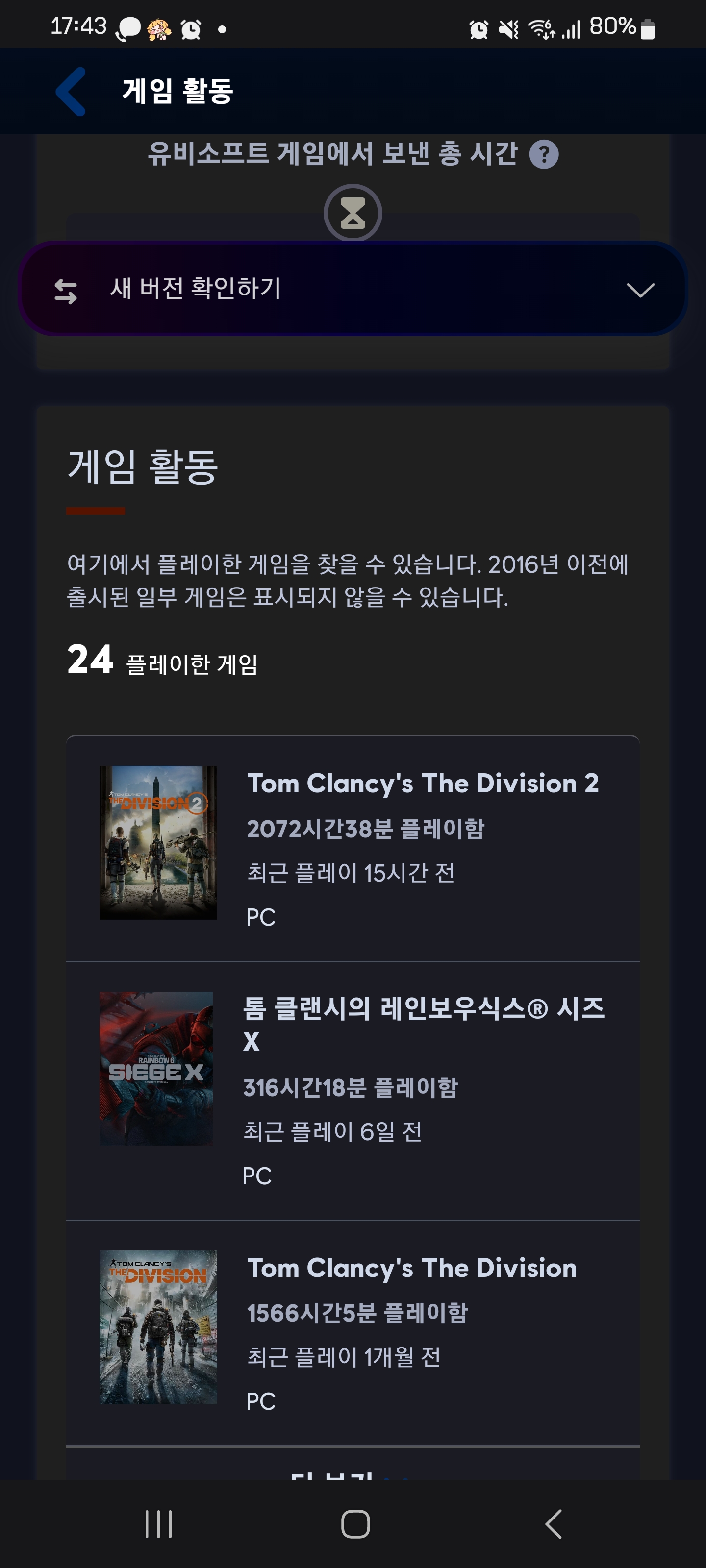Open Tom Clancy's The Division entry
Viewport: 706px width, 1568px height.
[x=353, y=1332]
